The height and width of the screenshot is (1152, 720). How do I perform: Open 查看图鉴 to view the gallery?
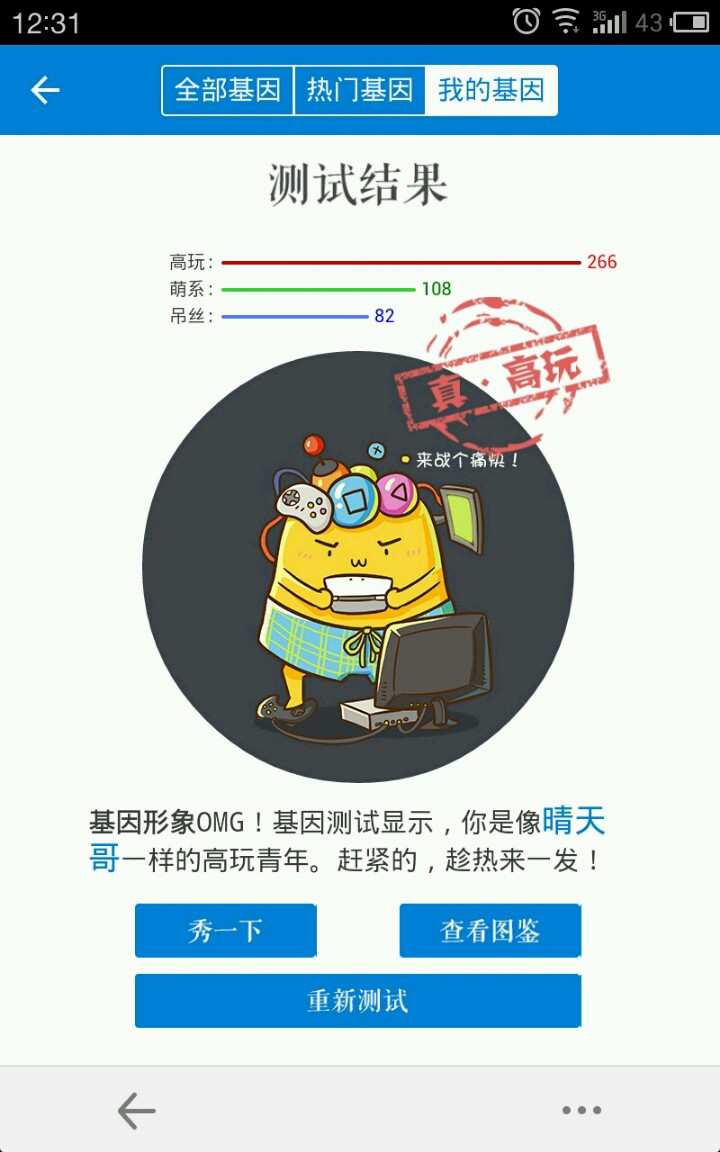490,931
